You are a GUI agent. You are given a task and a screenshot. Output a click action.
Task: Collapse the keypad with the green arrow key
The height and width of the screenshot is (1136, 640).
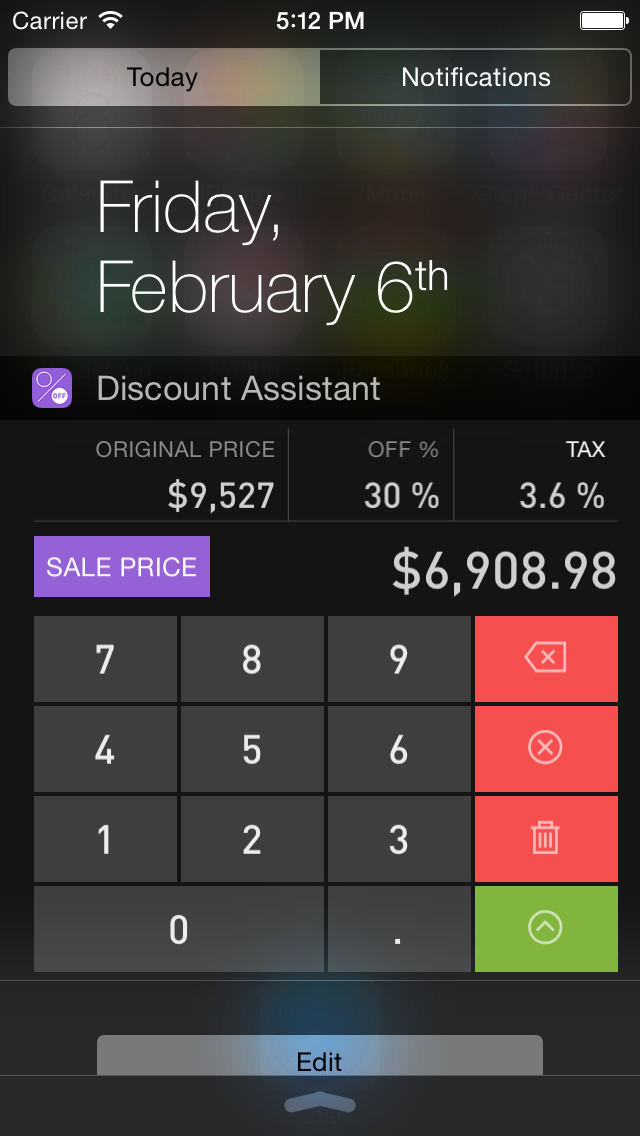(x=547, y=929)
